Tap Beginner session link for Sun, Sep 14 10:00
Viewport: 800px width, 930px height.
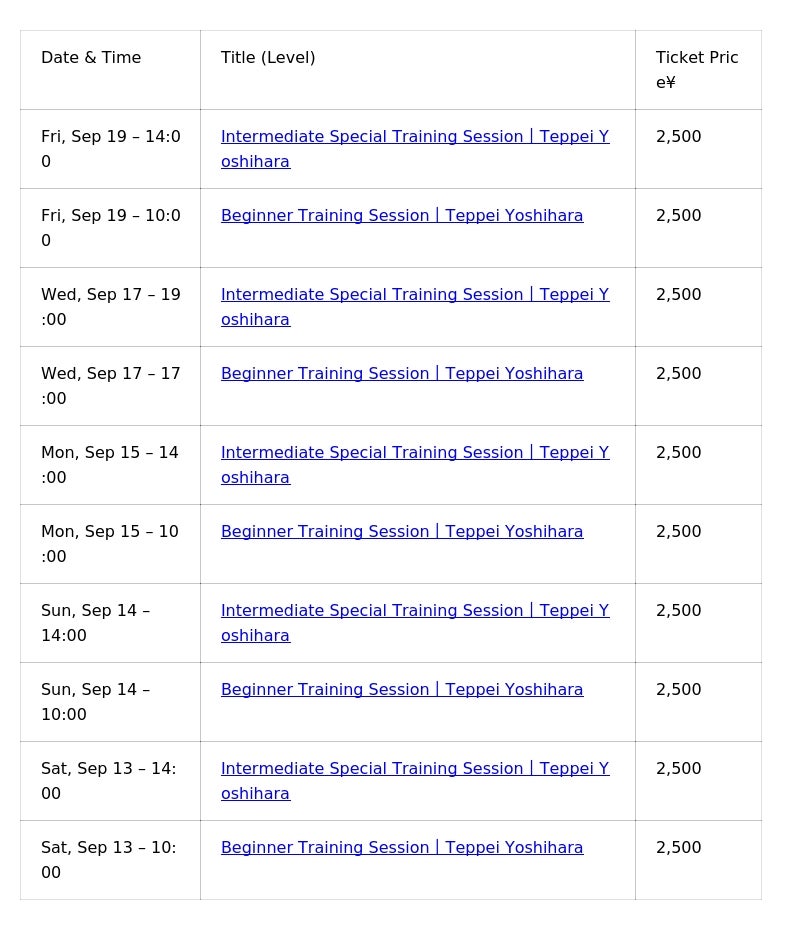pos(402,690)
